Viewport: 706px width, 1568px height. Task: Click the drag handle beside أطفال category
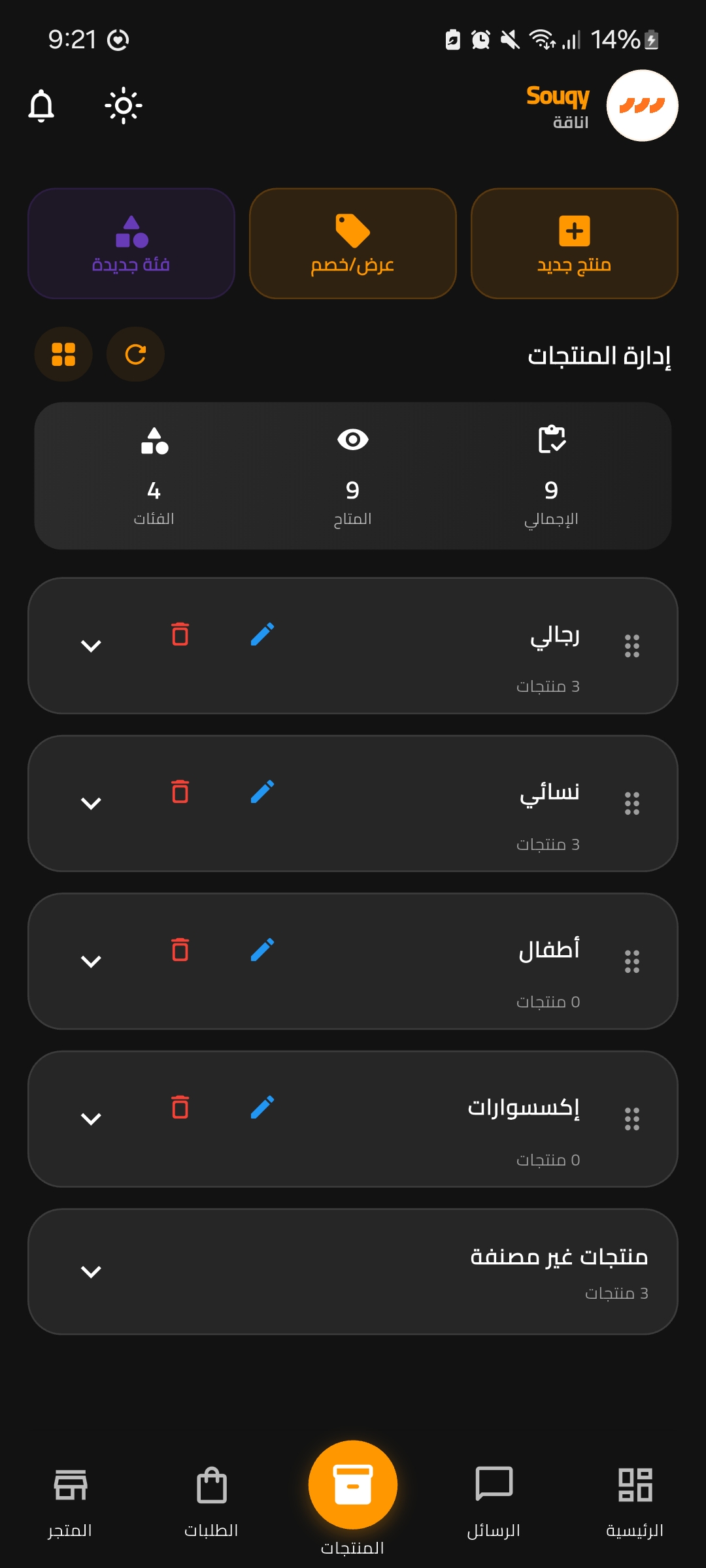pyautogui.click(x=631, y=960)
